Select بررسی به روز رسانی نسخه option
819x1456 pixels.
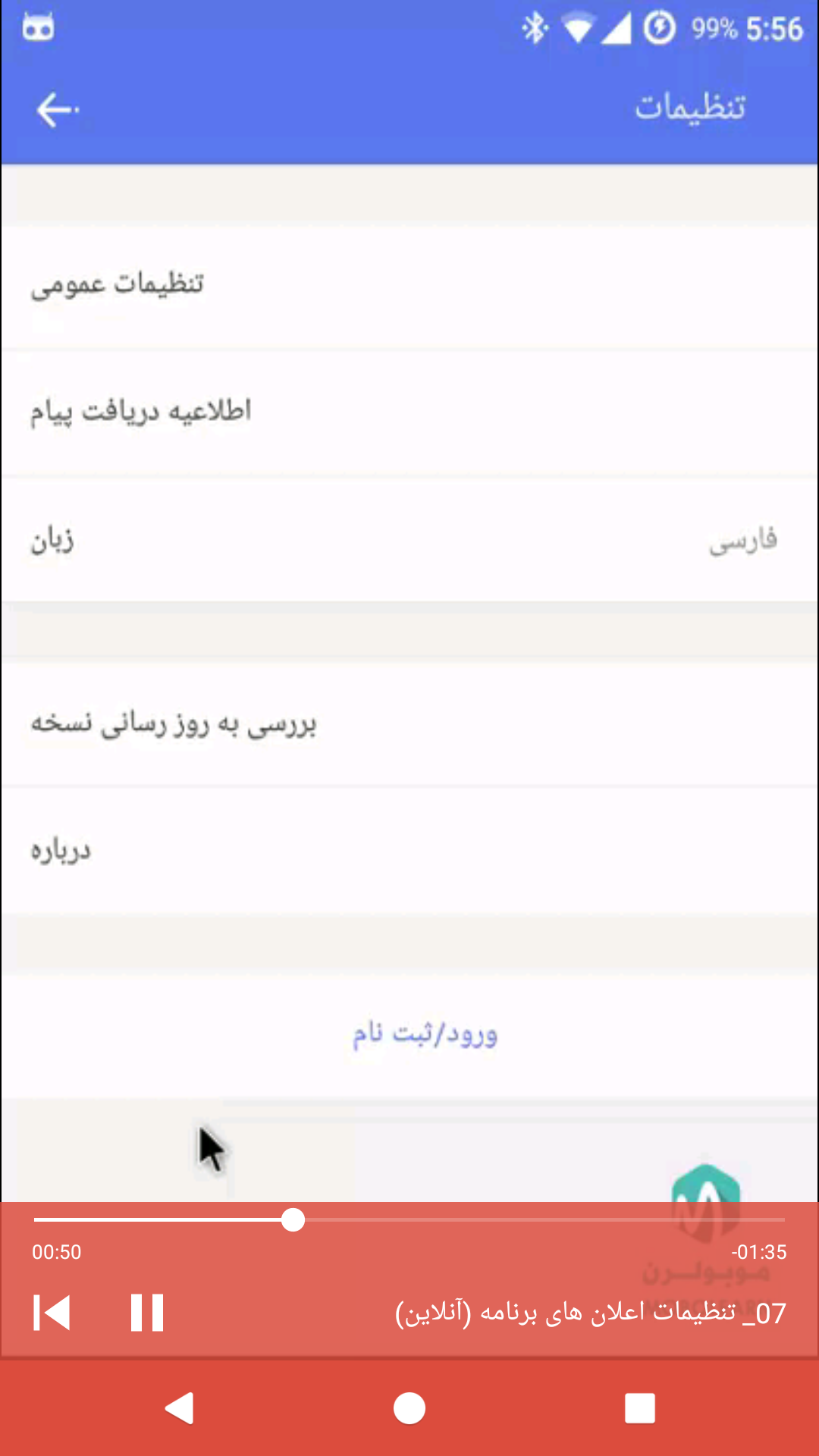(409, 724)
